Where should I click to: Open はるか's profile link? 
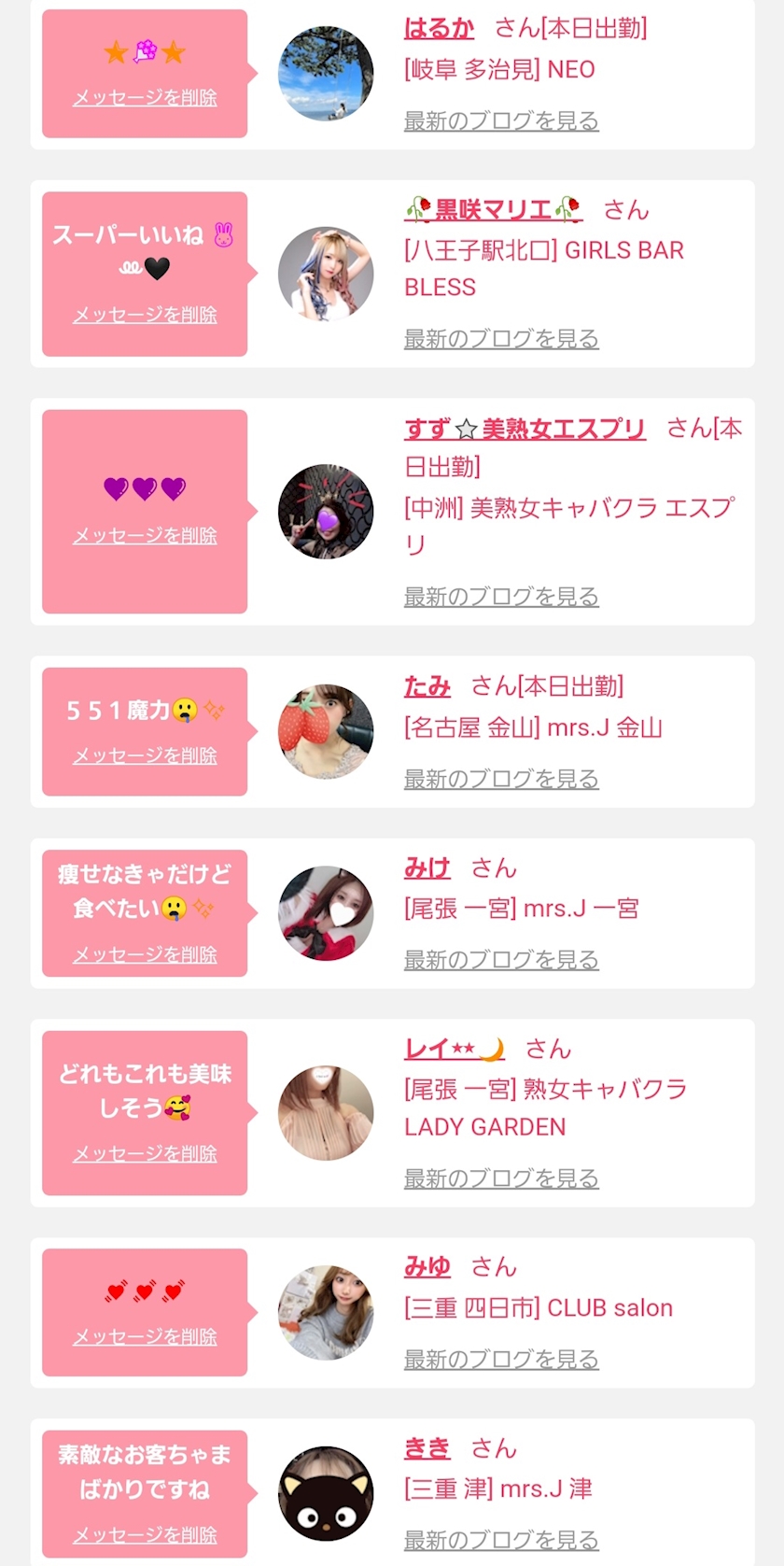[439, 29]
